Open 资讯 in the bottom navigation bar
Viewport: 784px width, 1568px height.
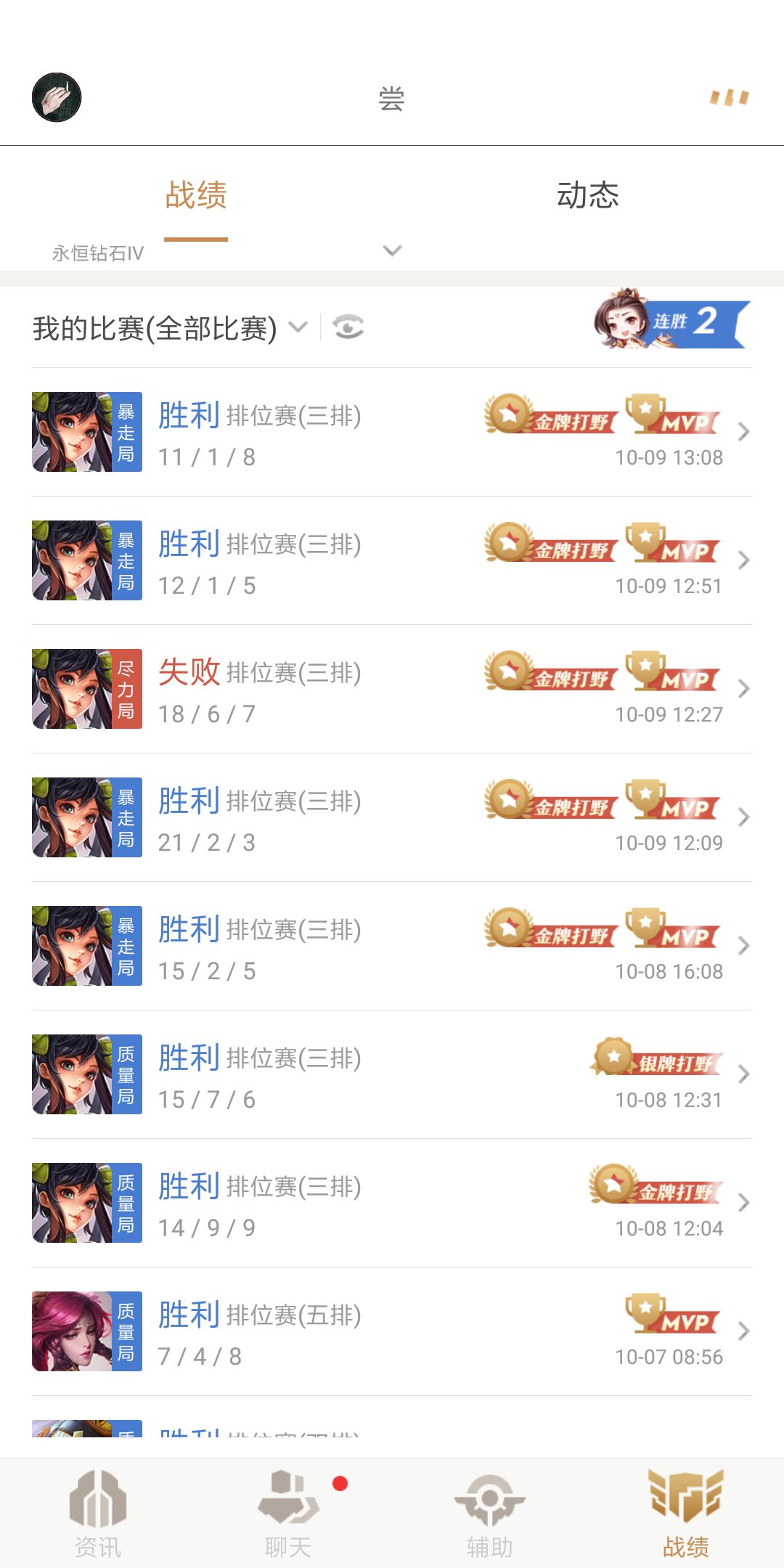[x=98, y=1510]
